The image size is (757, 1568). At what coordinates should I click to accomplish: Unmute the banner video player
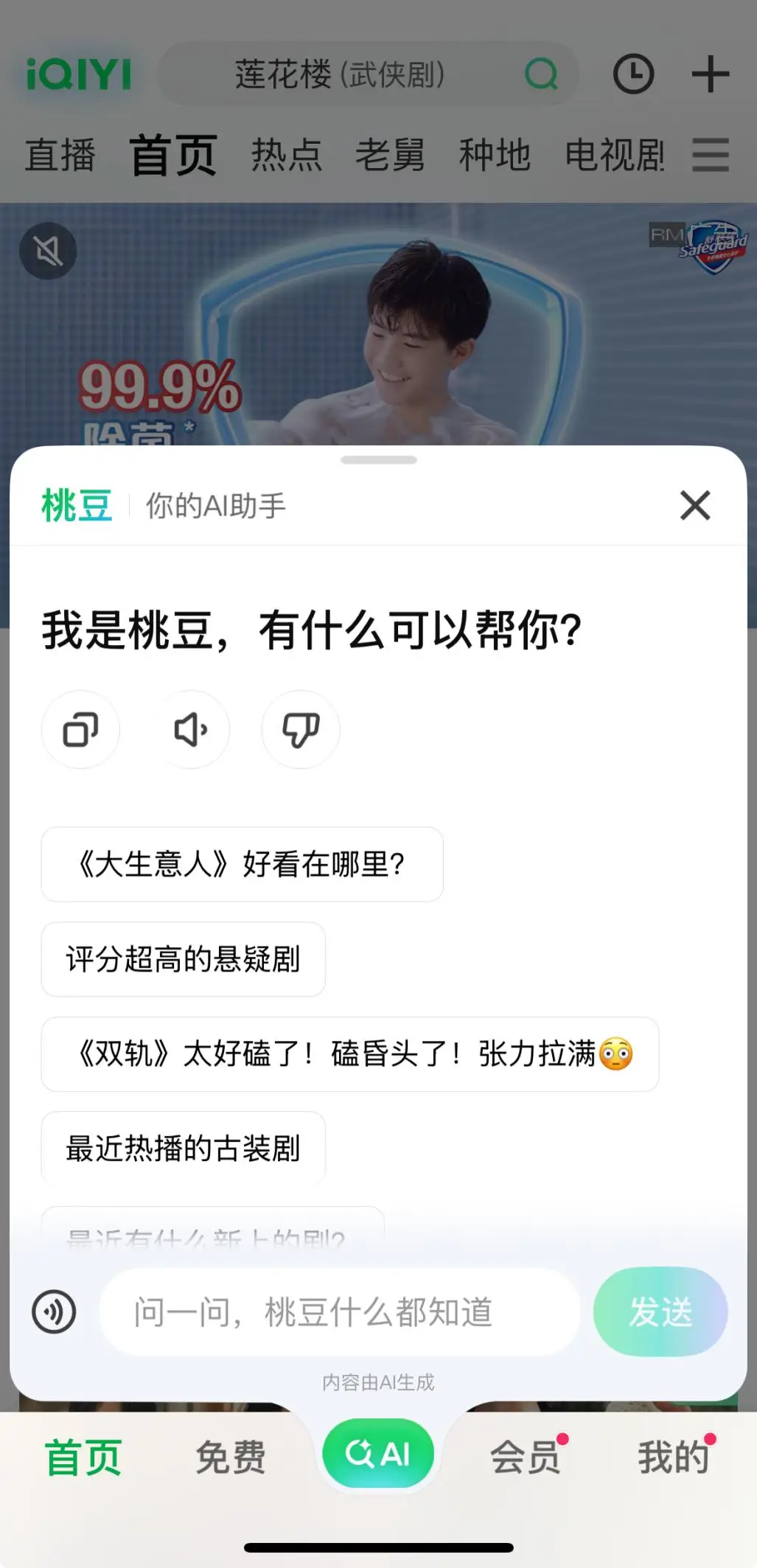47,251
